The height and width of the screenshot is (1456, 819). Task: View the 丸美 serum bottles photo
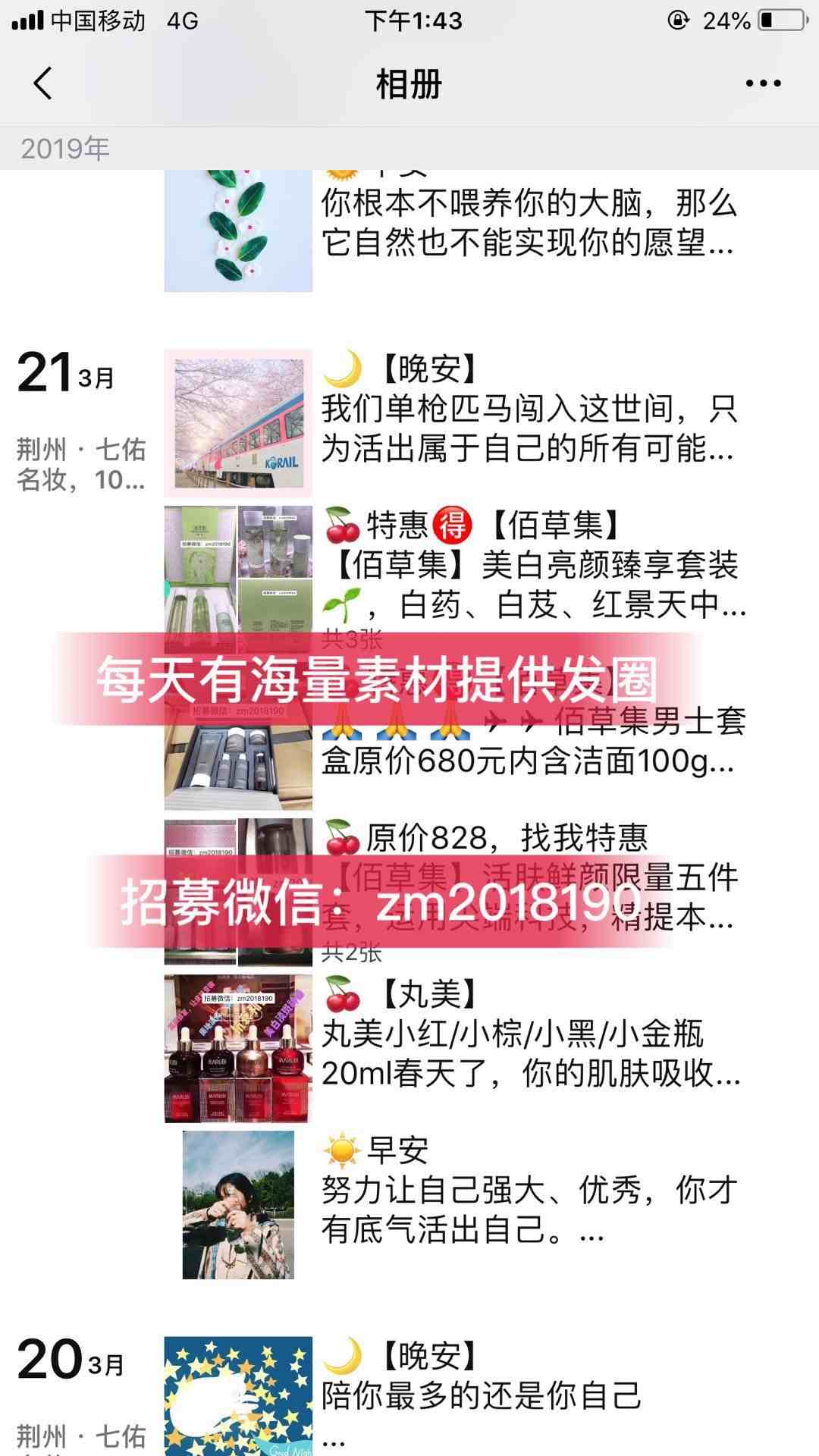(238, 1049)
